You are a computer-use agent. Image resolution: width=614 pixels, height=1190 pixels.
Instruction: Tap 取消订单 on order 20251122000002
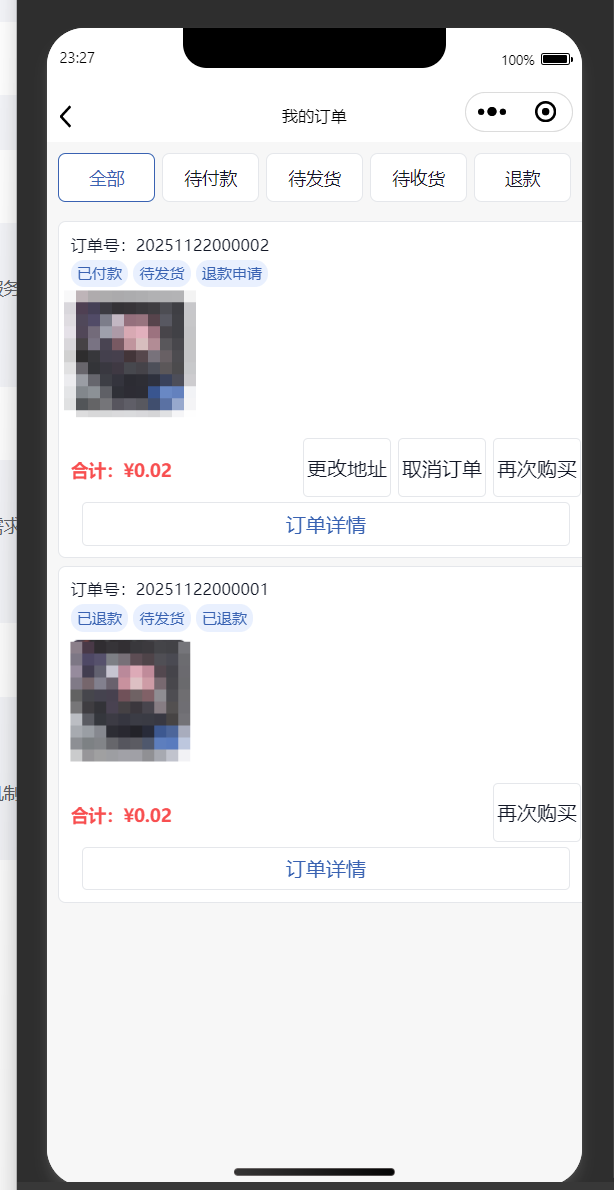pyautogui.click(x=442, y=468)
